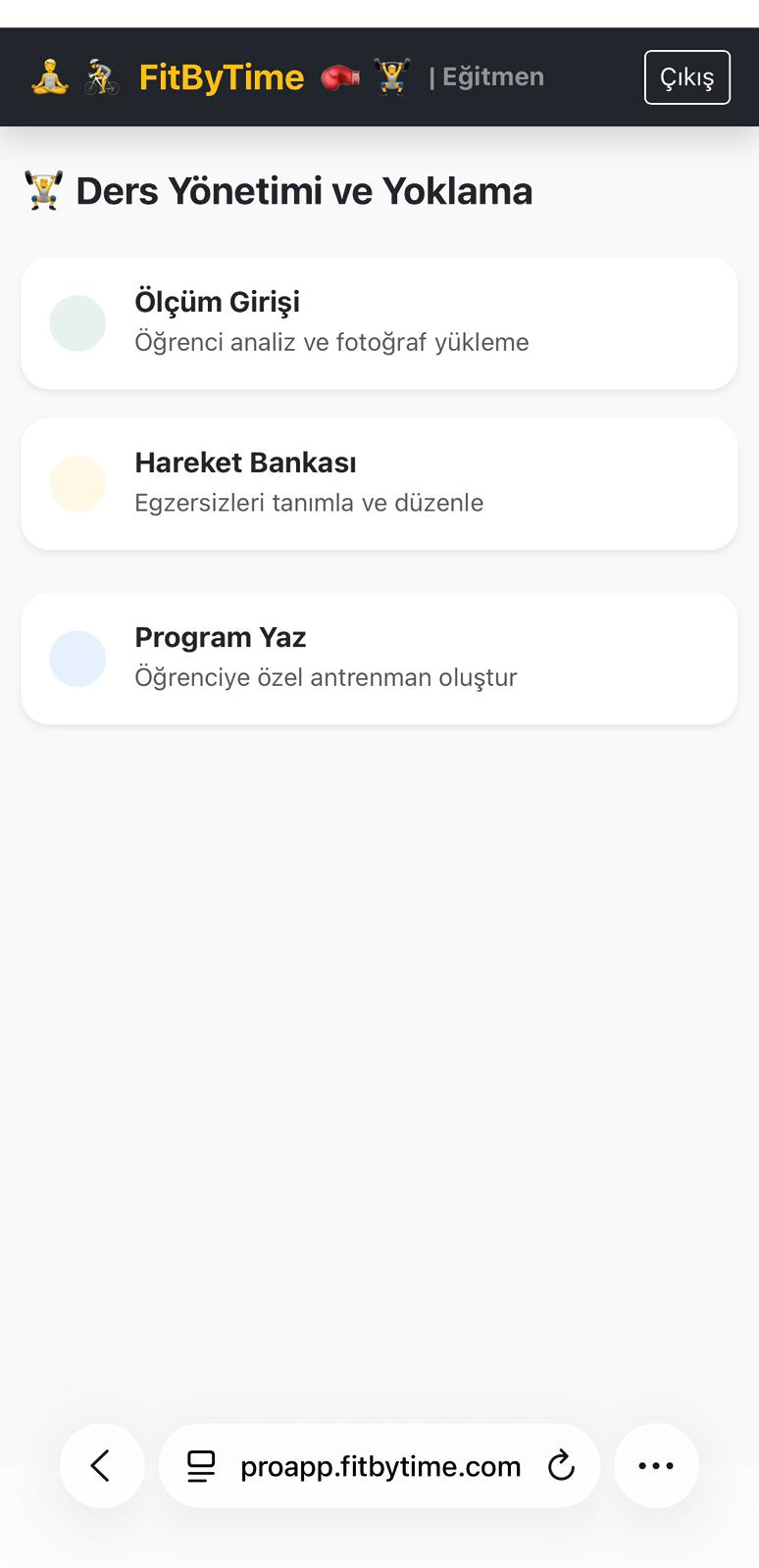Select Program Yaz to create a workout
759x1568 pixels.
tap(379, 659)
